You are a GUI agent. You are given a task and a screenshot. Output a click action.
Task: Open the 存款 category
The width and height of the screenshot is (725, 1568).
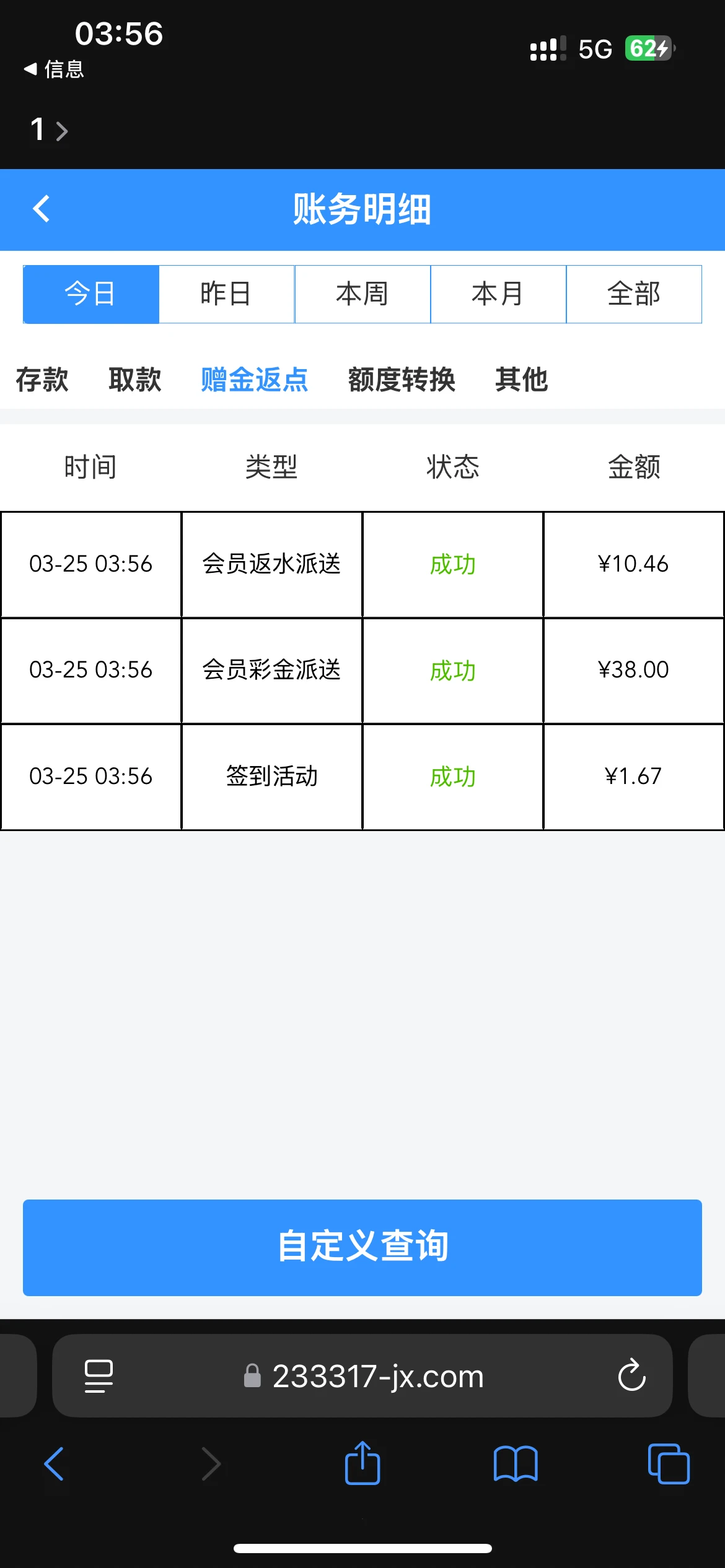(42, 379)
